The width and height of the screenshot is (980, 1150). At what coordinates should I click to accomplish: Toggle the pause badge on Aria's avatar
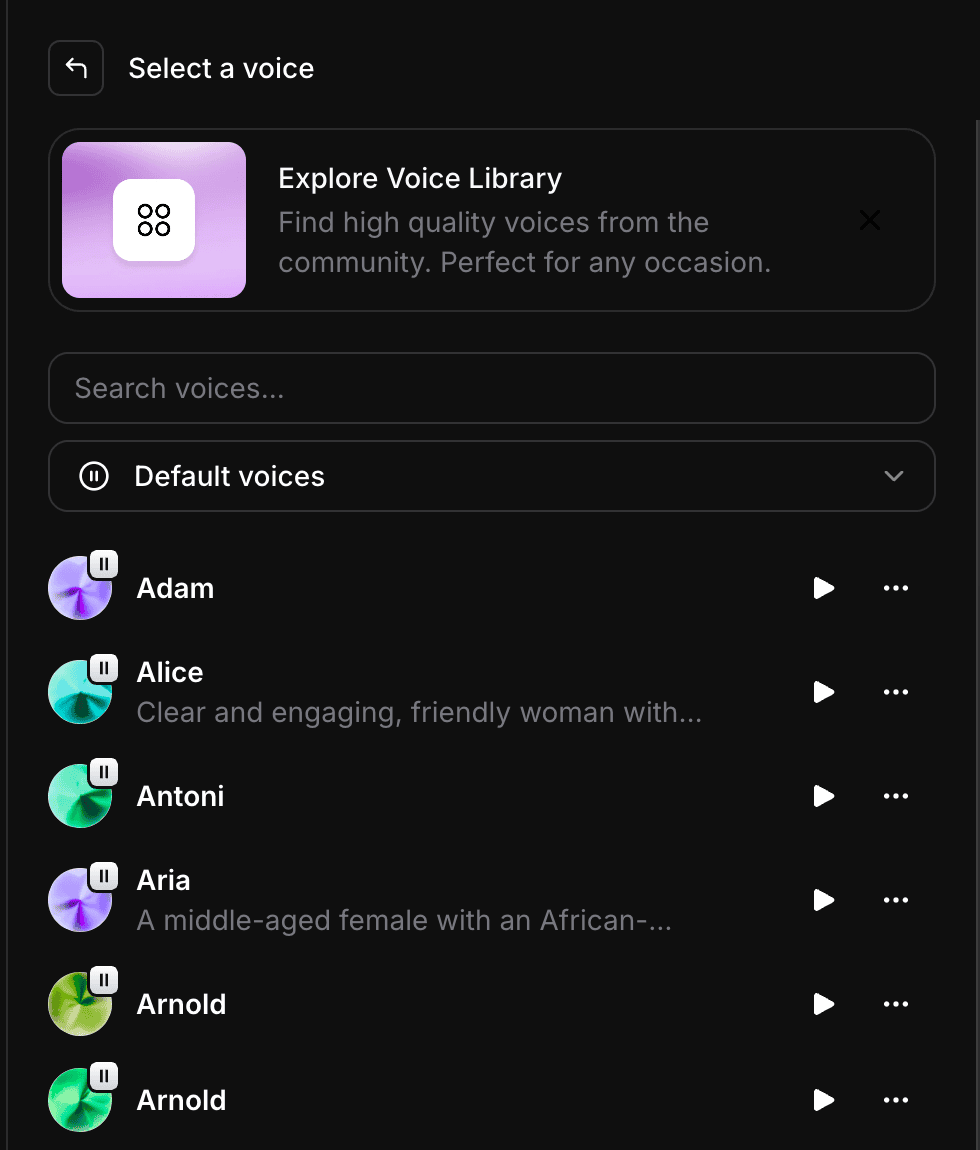point(104,876)
